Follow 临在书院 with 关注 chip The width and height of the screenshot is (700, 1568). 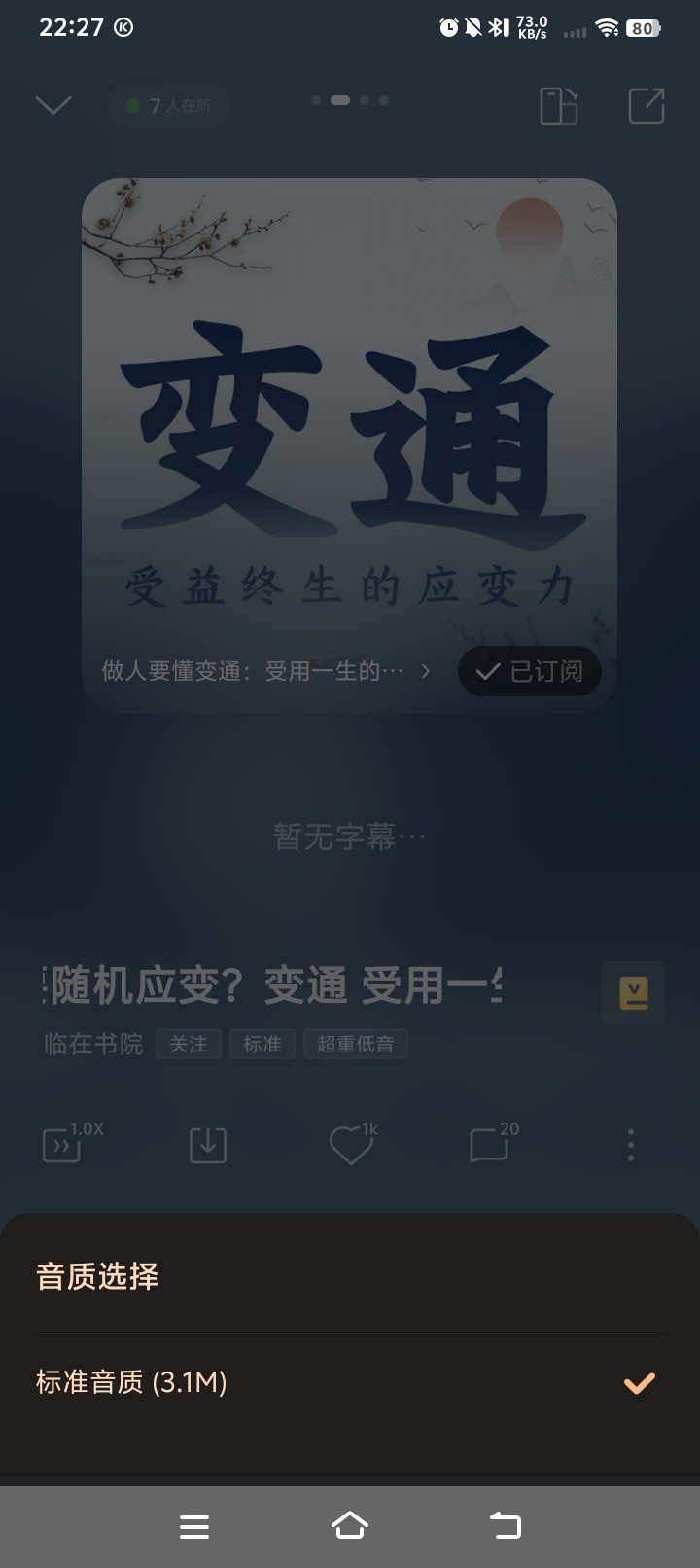pos(189,1044)
